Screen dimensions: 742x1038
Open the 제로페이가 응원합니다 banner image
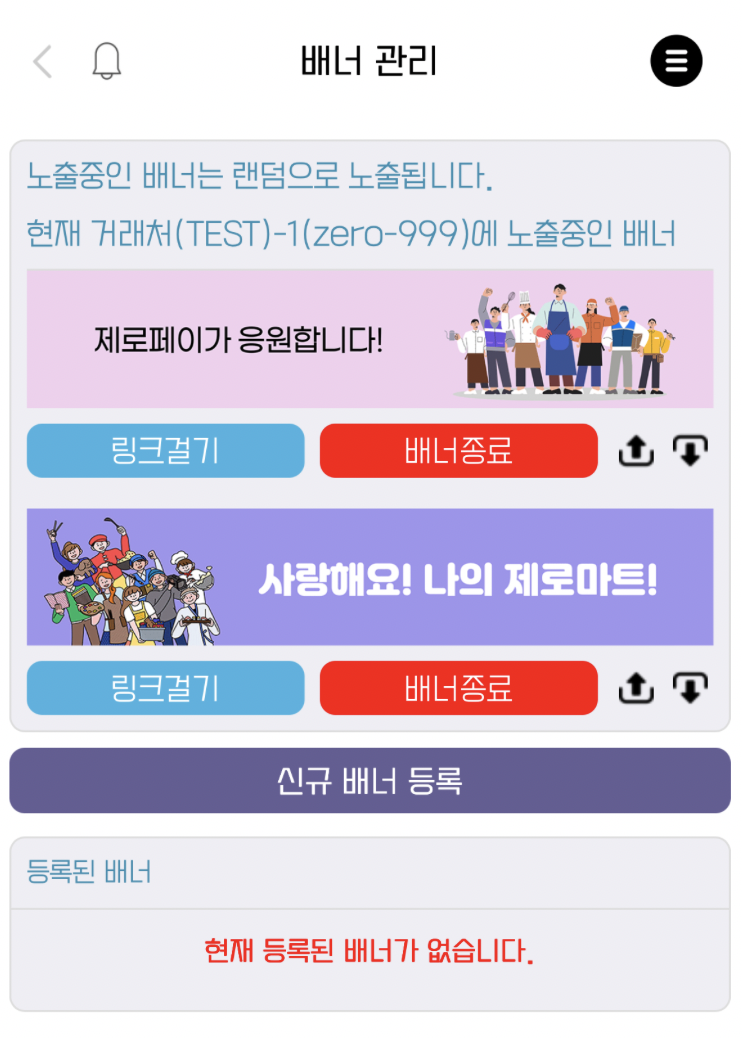(370, 338)
